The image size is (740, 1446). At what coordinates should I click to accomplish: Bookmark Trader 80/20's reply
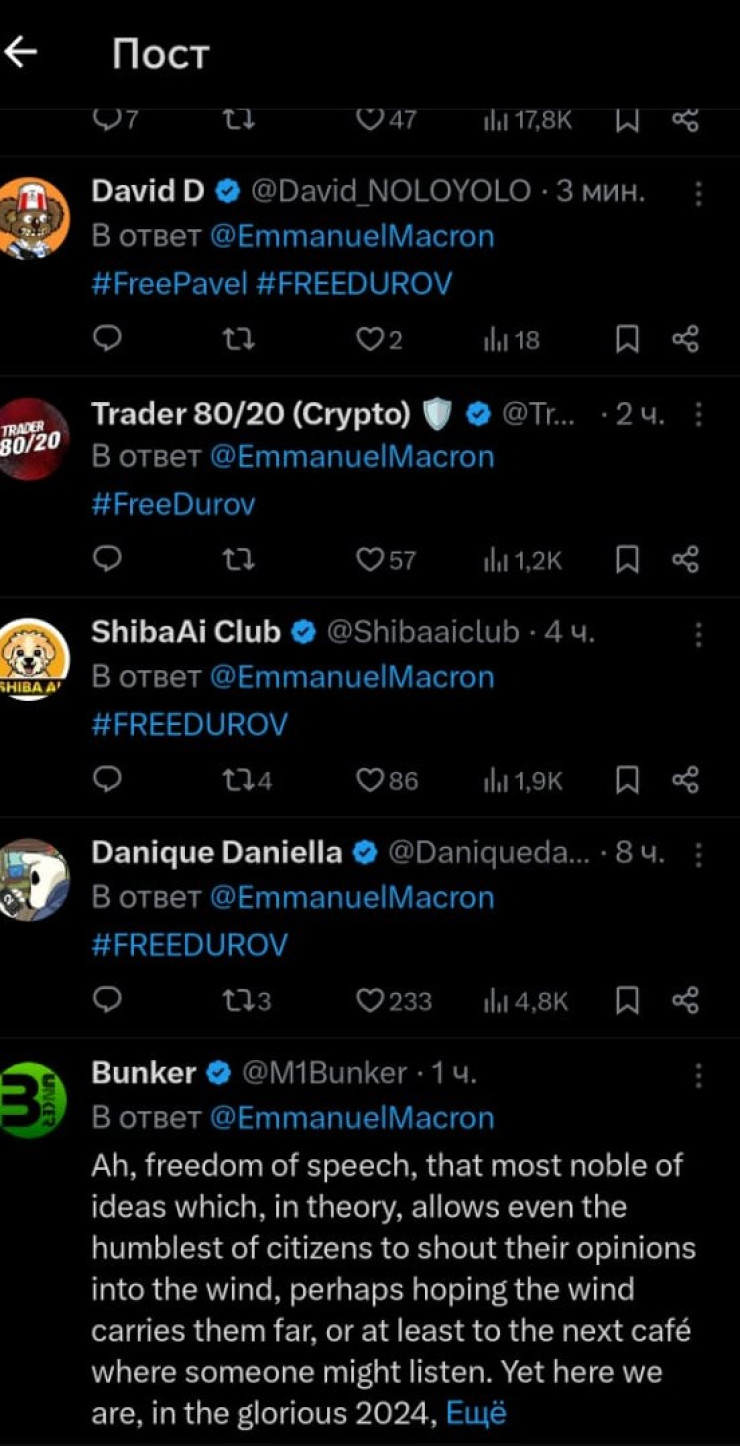[627, 561]
